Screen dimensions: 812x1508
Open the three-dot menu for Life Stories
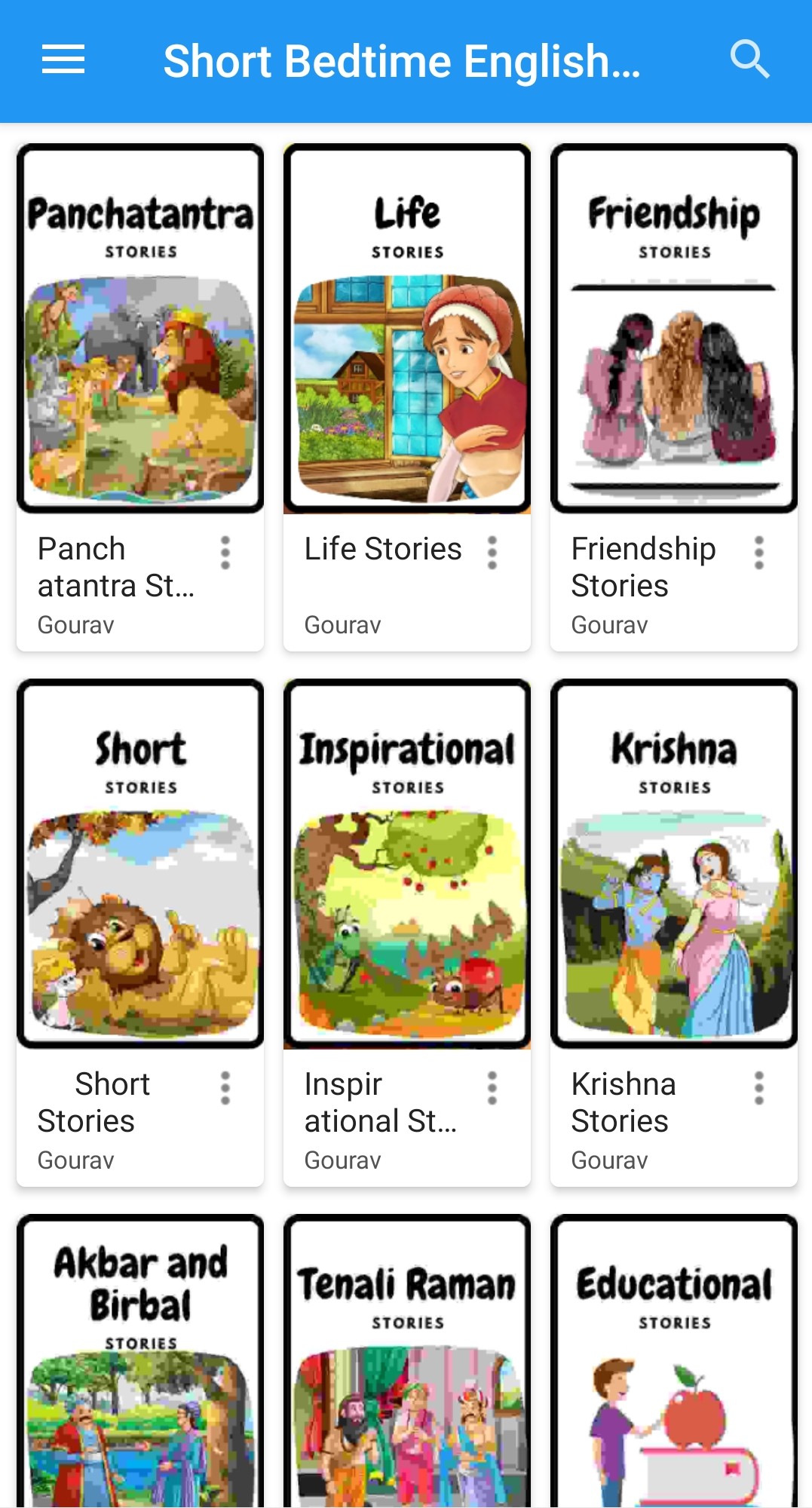(492, 553)
